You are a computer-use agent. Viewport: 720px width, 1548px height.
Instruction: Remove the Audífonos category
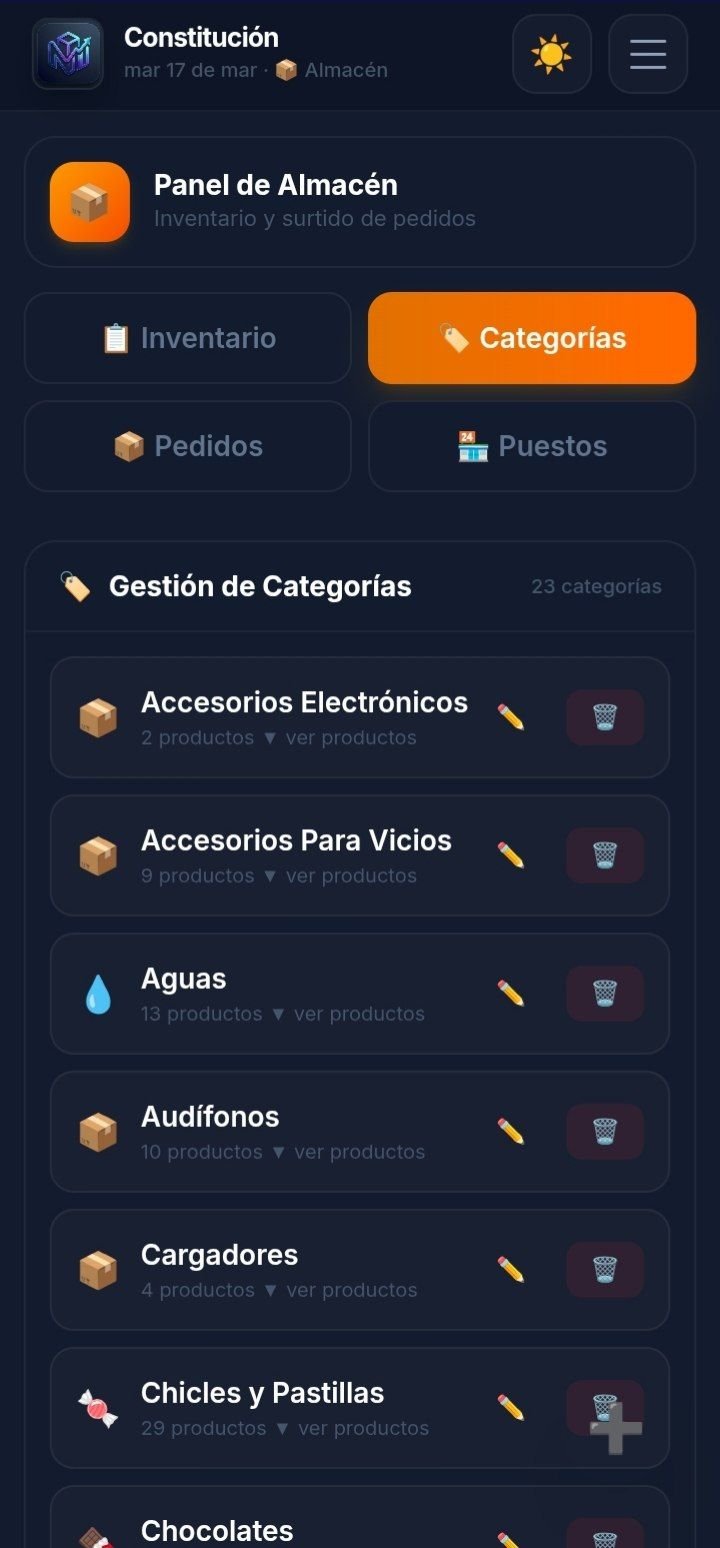point(605,1131)
